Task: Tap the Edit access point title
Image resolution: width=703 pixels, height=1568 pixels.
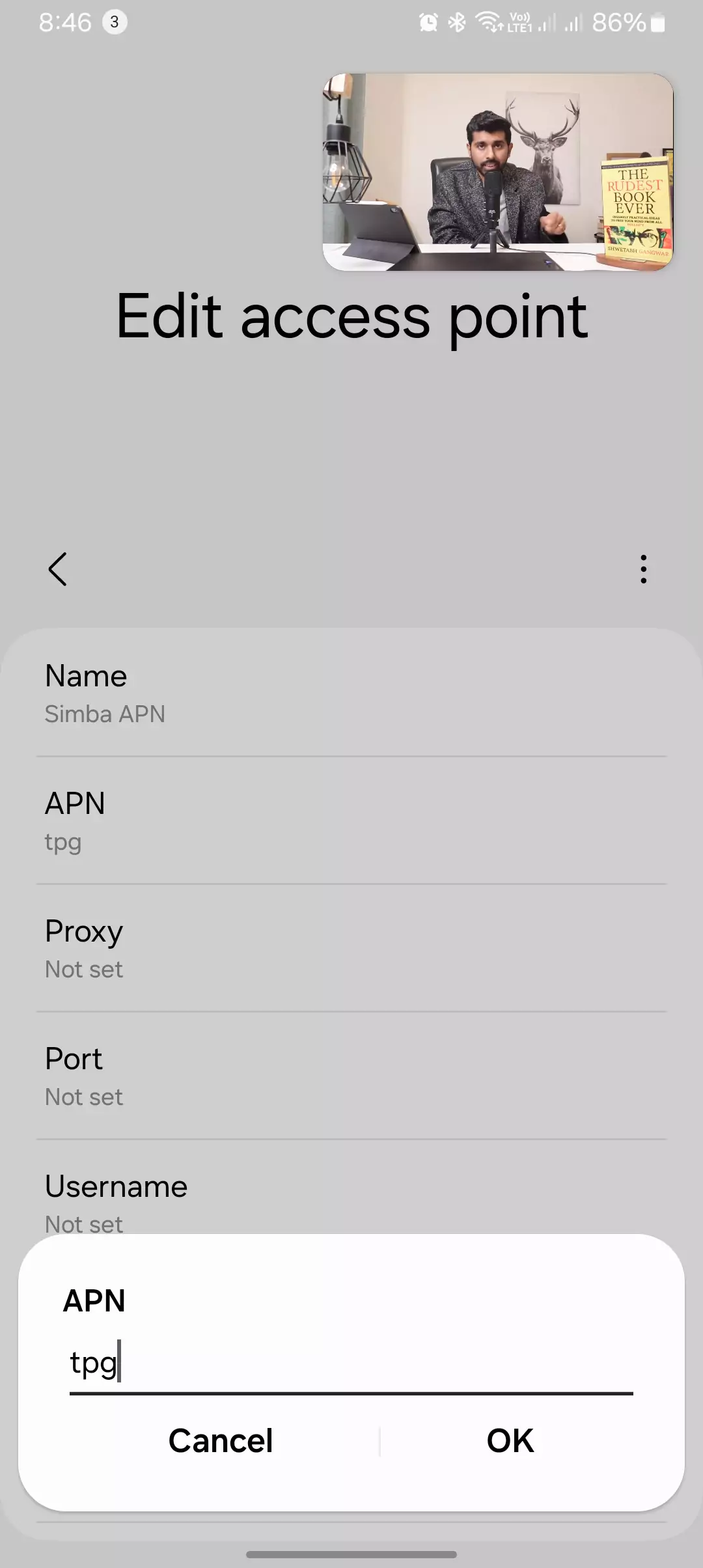Action: [351, 317]
